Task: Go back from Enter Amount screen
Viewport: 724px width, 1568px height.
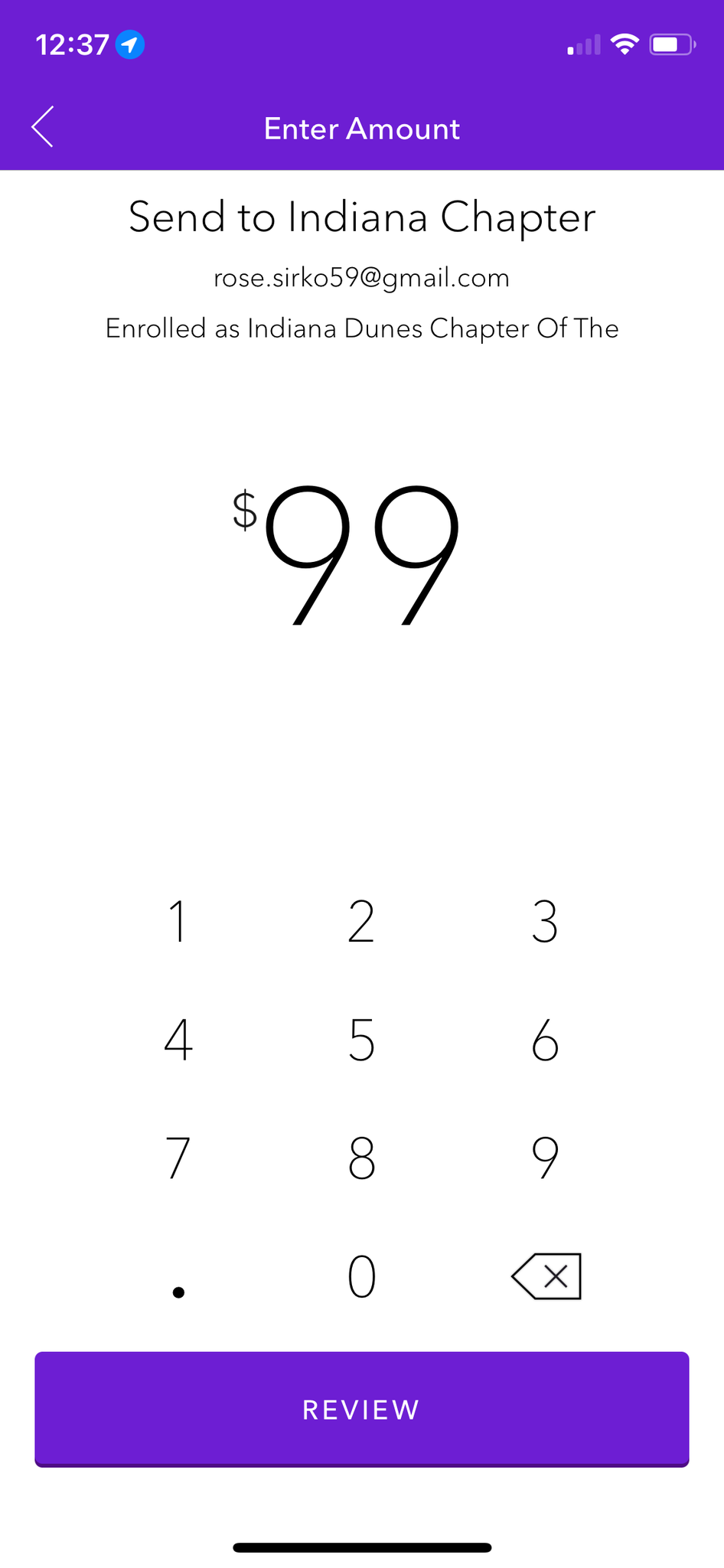Action: [43, 127]
